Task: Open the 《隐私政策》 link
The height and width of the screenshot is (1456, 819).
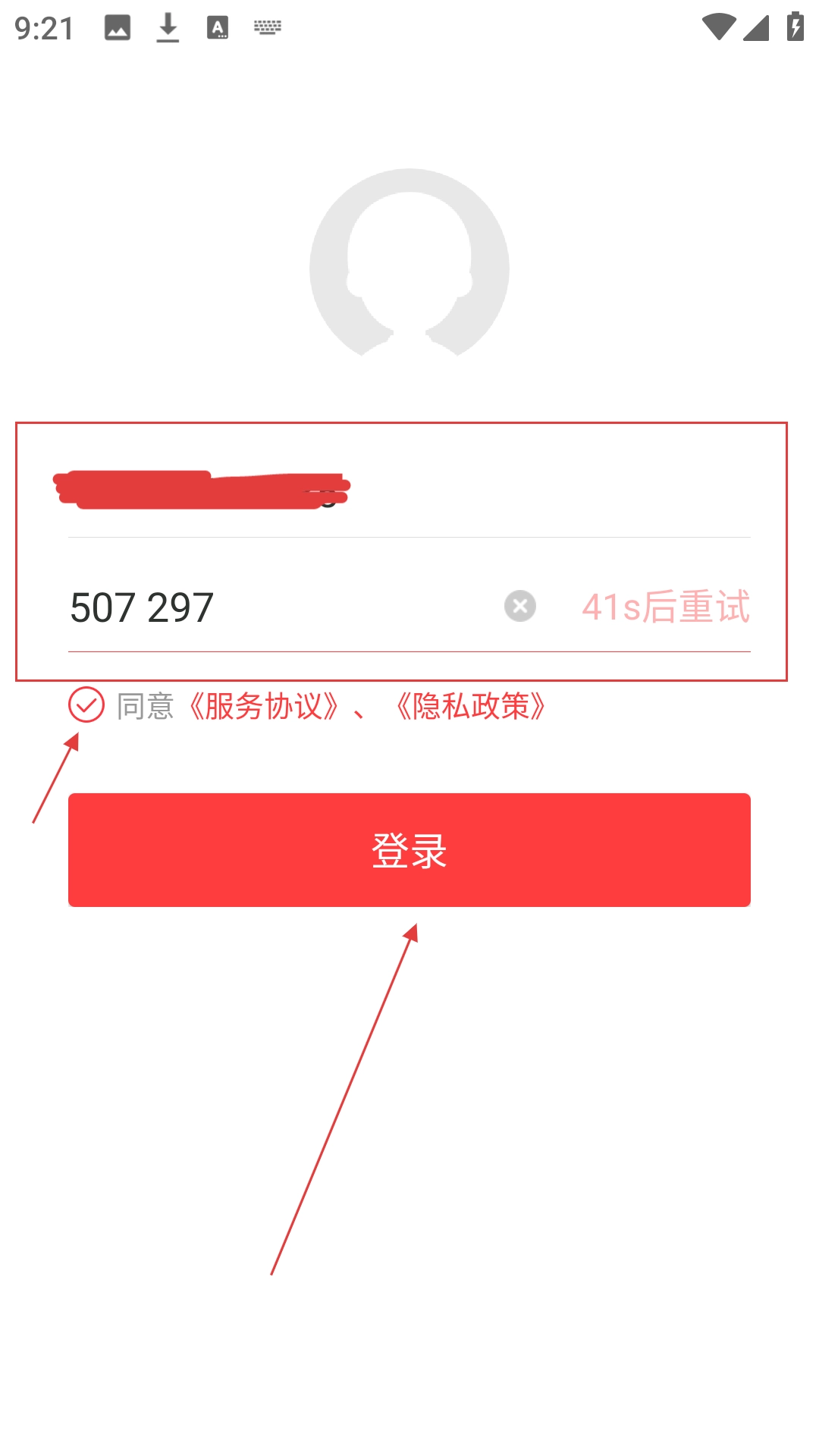Action: coord(470,706)
